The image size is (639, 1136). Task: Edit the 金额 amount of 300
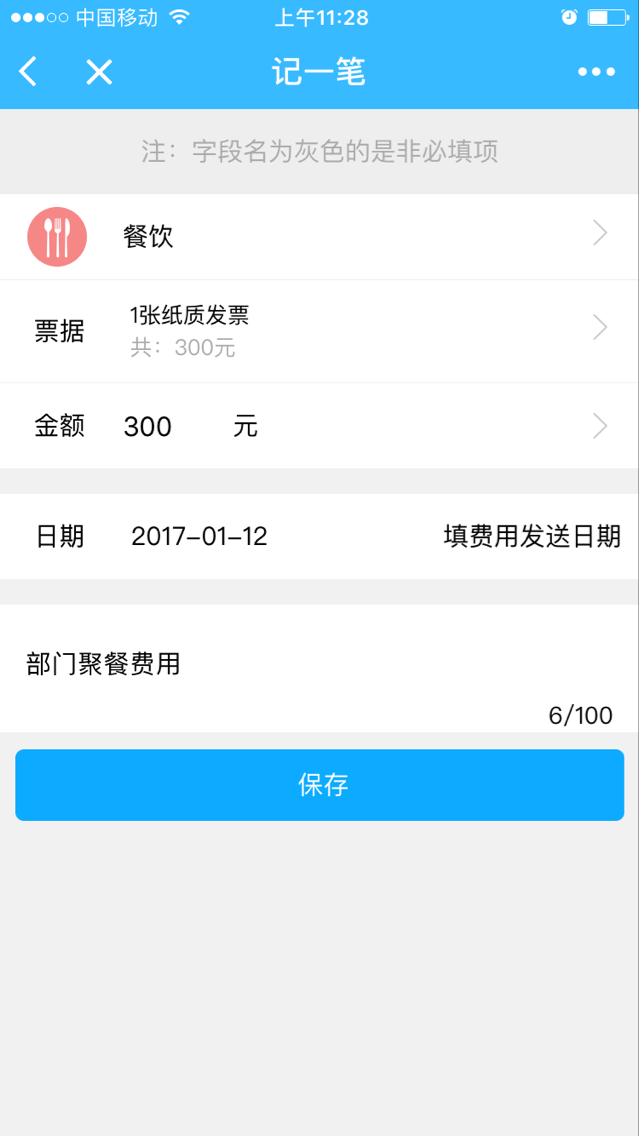pos(150,427)
